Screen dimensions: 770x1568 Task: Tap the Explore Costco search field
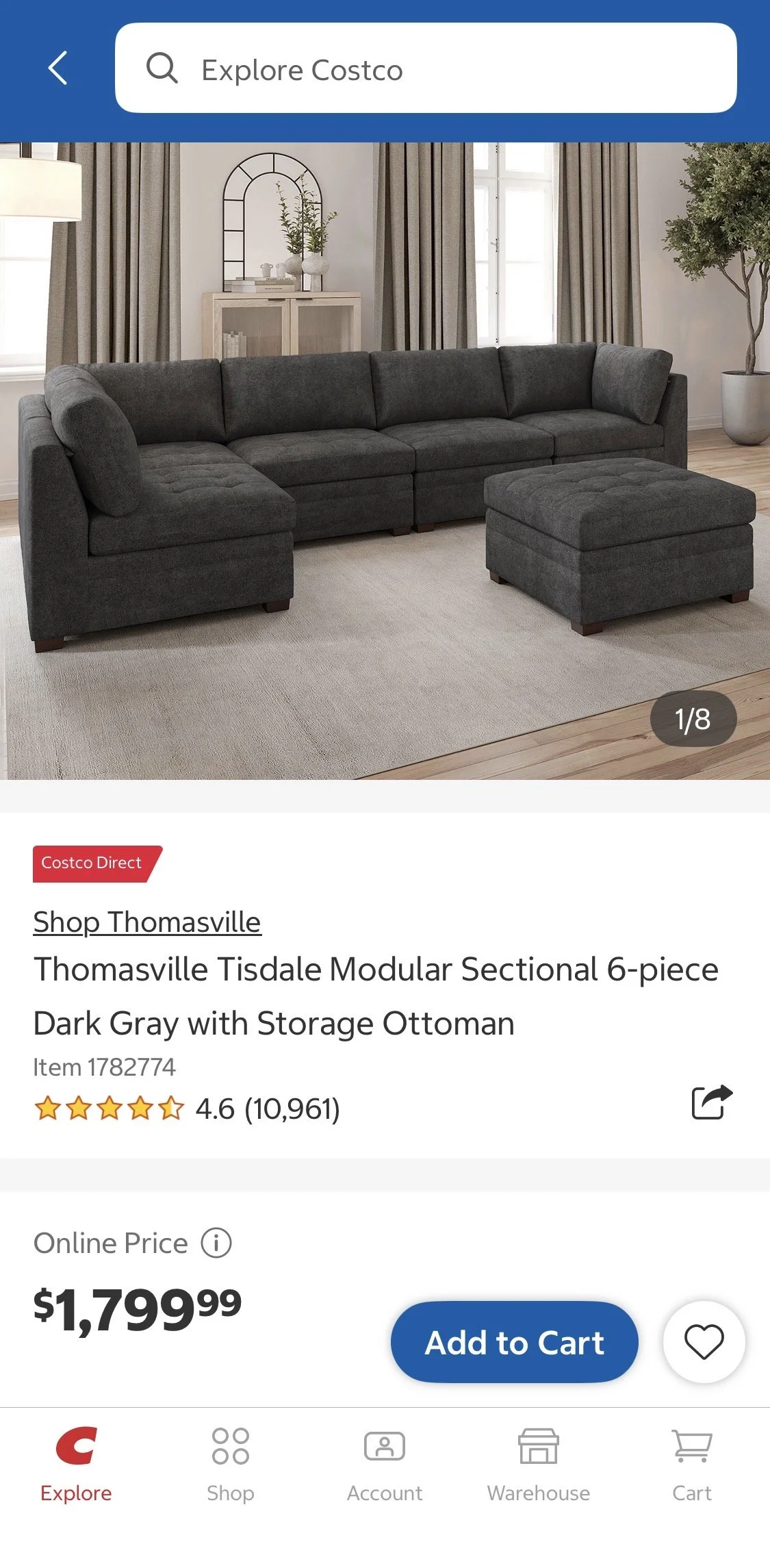426,68
